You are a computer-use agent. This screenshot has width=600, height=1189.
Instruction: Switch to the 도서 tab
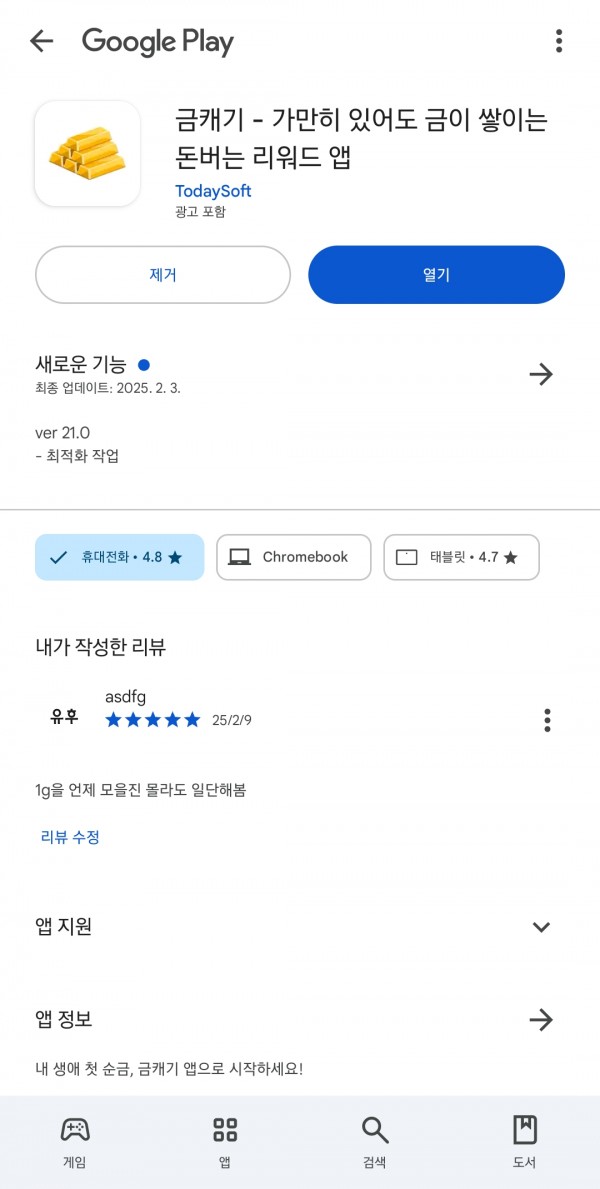525,1142
